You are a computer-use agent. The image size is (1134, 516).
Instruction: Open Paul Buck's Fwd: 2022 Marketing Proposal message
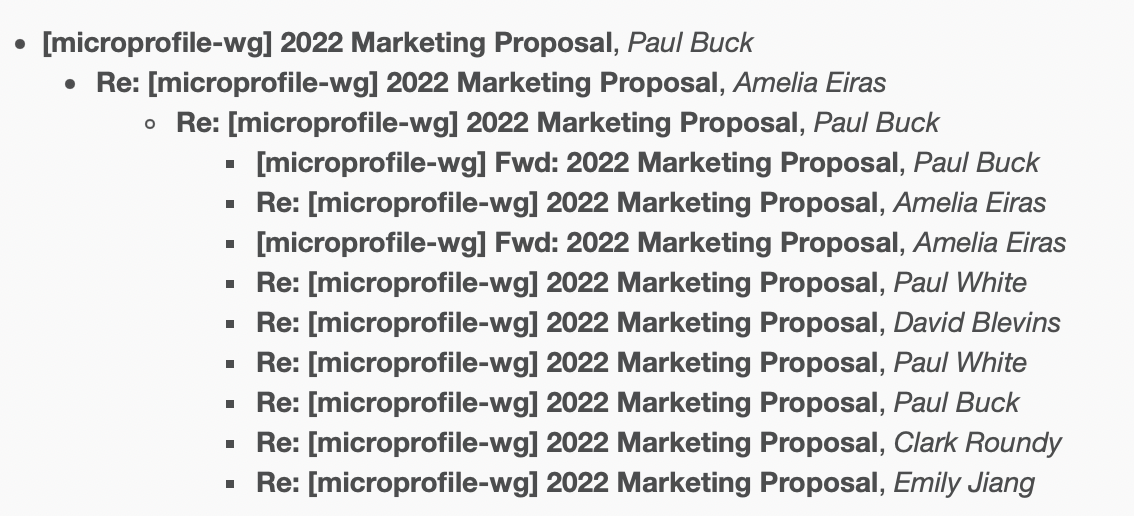click(577, 163)
